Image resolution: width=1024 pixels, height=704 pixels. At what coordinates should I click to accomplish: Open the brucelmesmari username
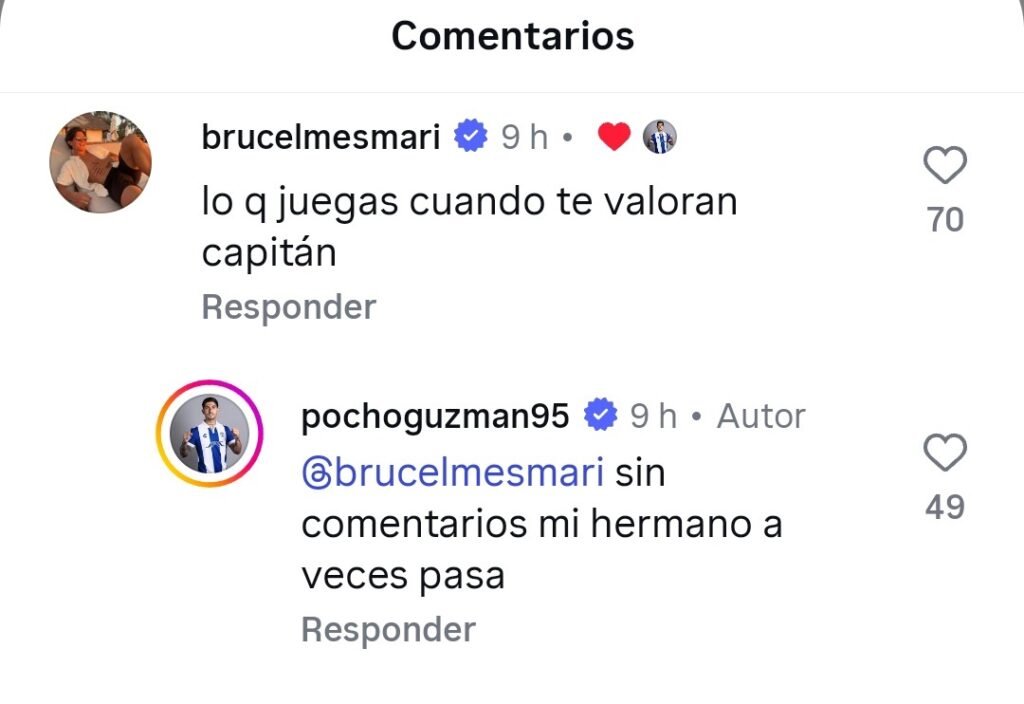[321, 137]
